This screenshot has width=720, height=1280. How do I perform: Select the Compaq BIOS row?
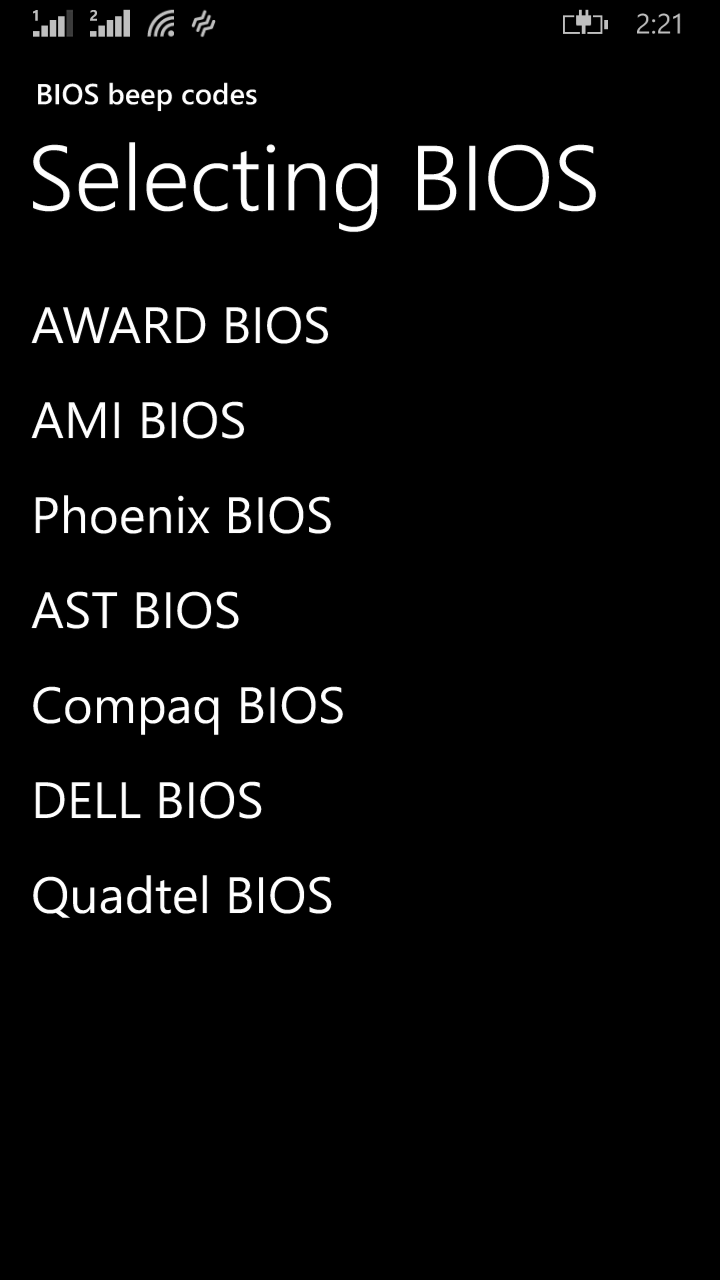pyautogui.click(x=188, y=707)
